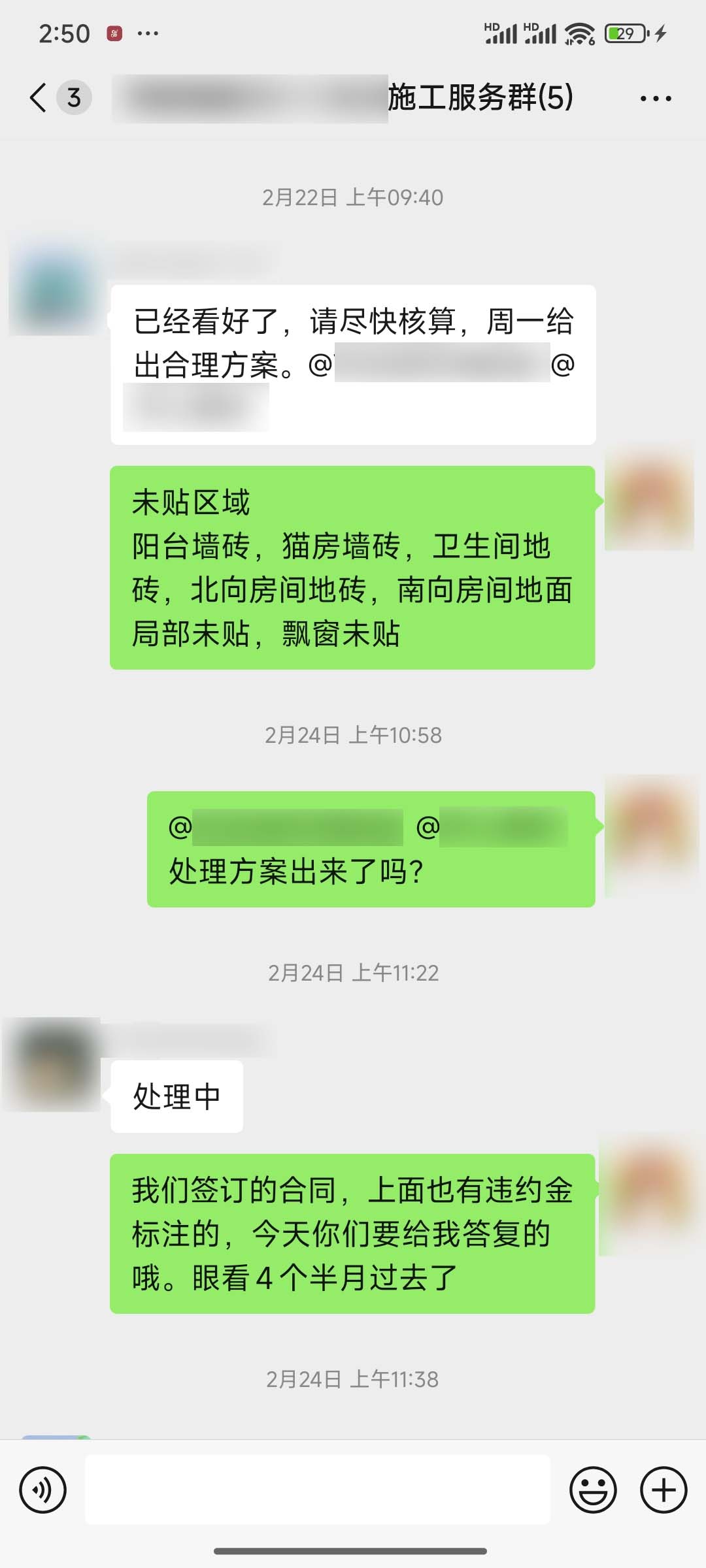The image size is (706, 1568).
Task: Switch to voice message input
Action: pyautogui.click(x=43, y=1490)
